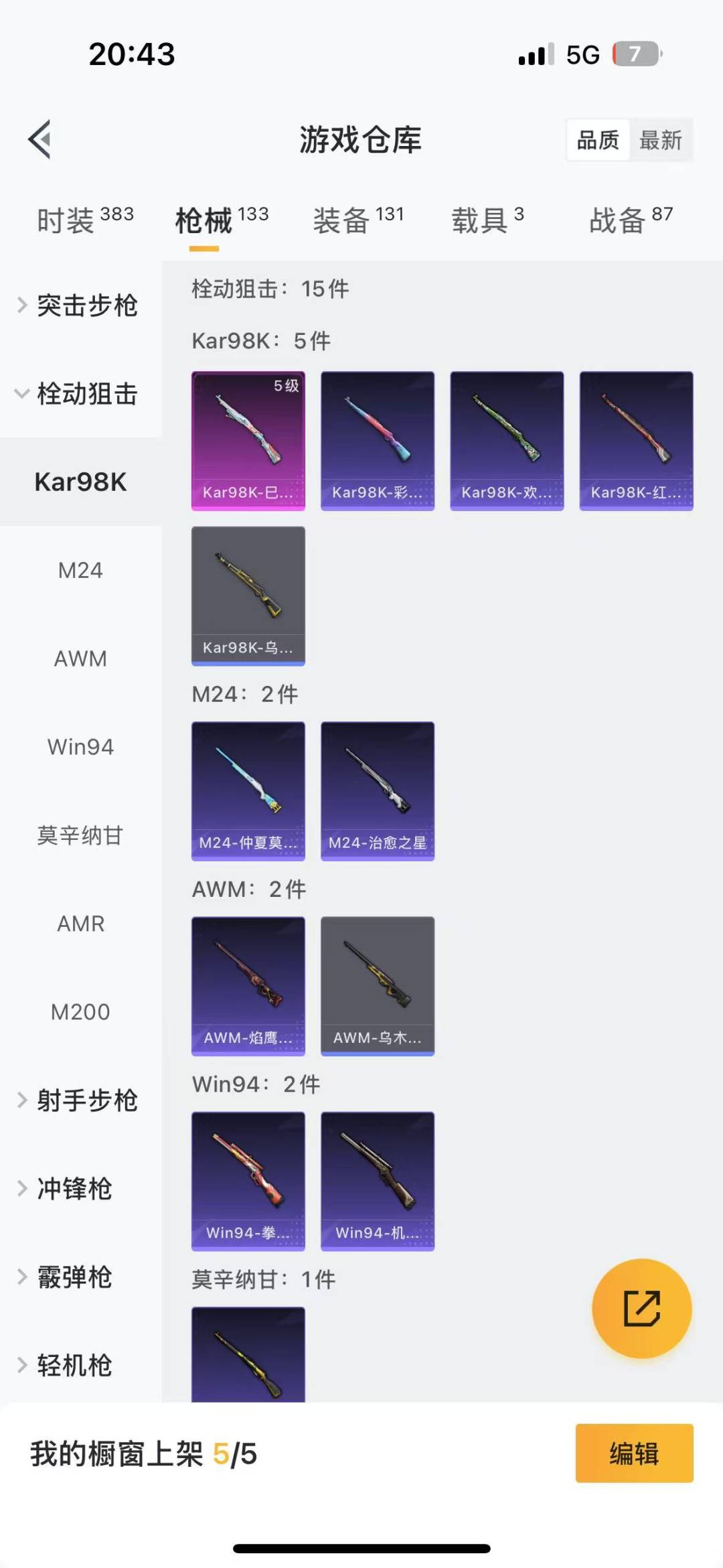
Task: Open the Win94-拳 skin tile
Action: tap(248, 1181)
